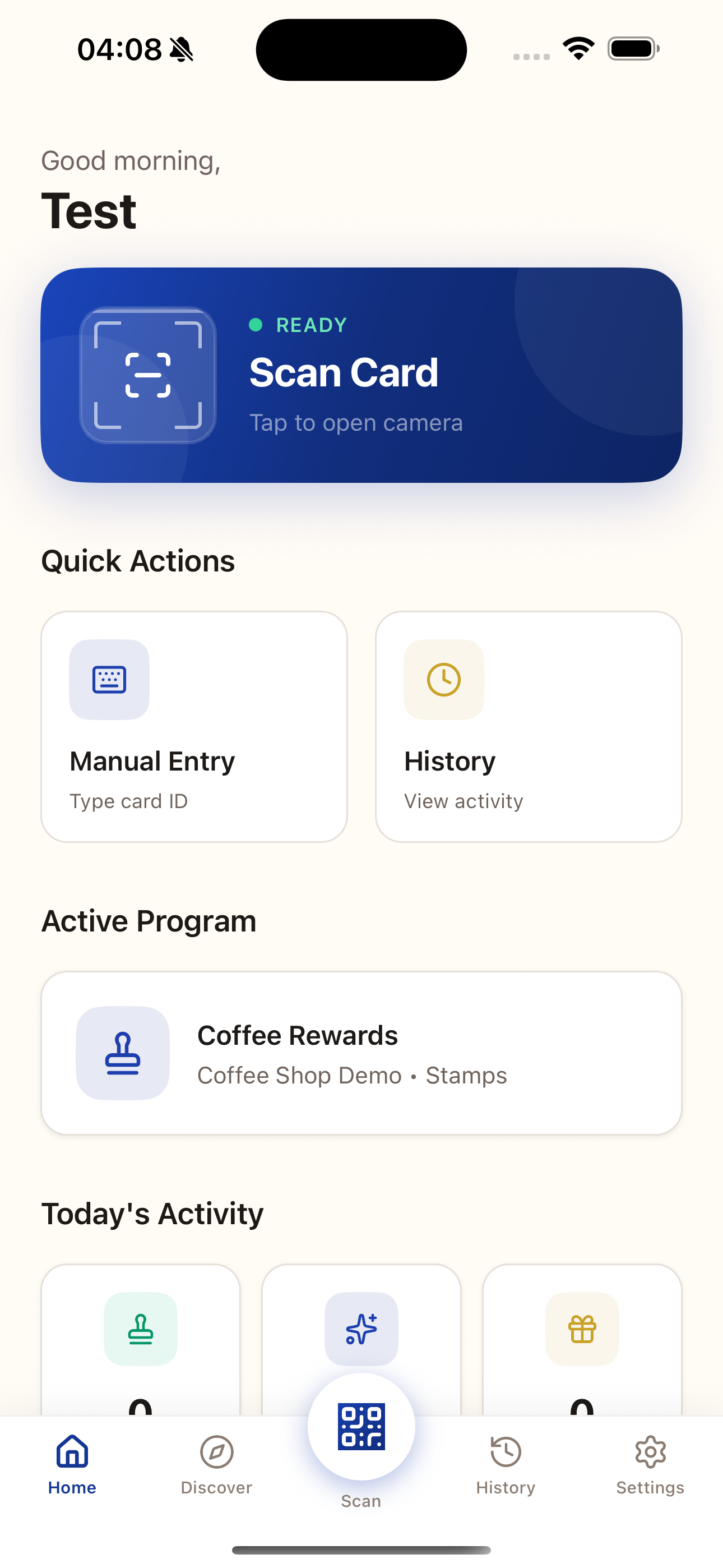The width and height of the screenshot is (723, 1568).
Task: Open the History quick action card
Action: [x=529, y=726]
